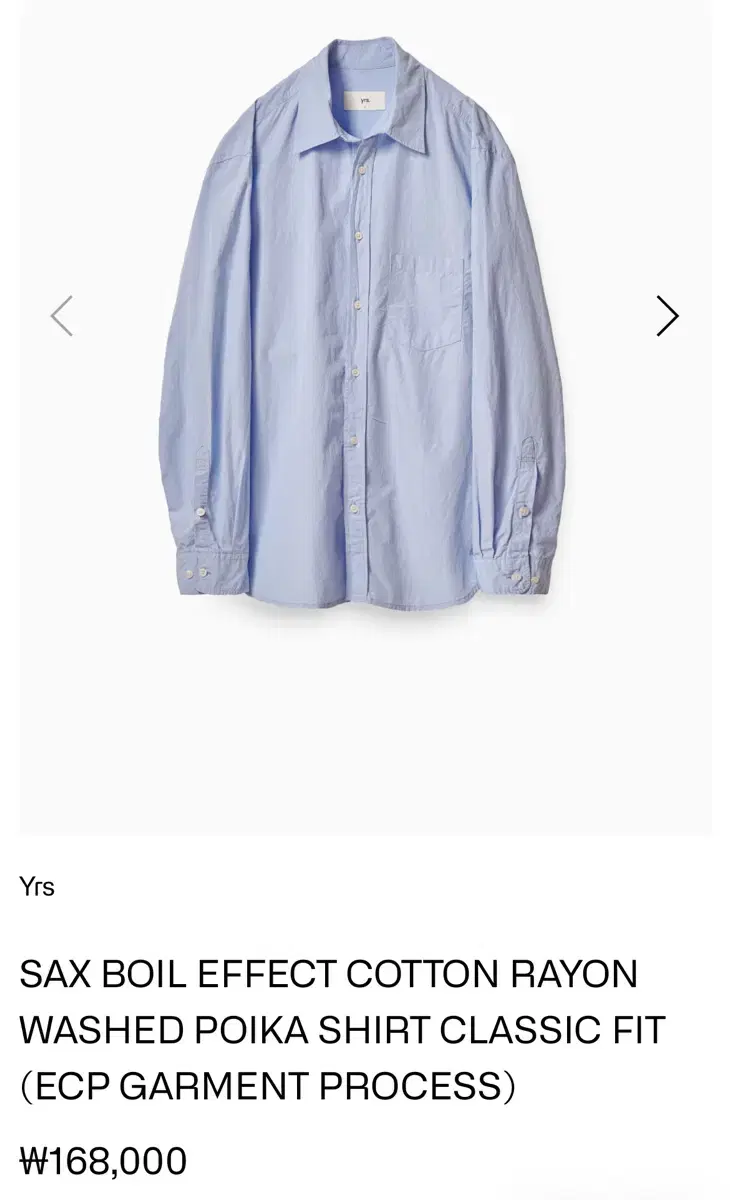This screenshot has width=730, height=1200.
Task: Click the SAX BOIL EFFECT heading
Action: tap(330, 972)
